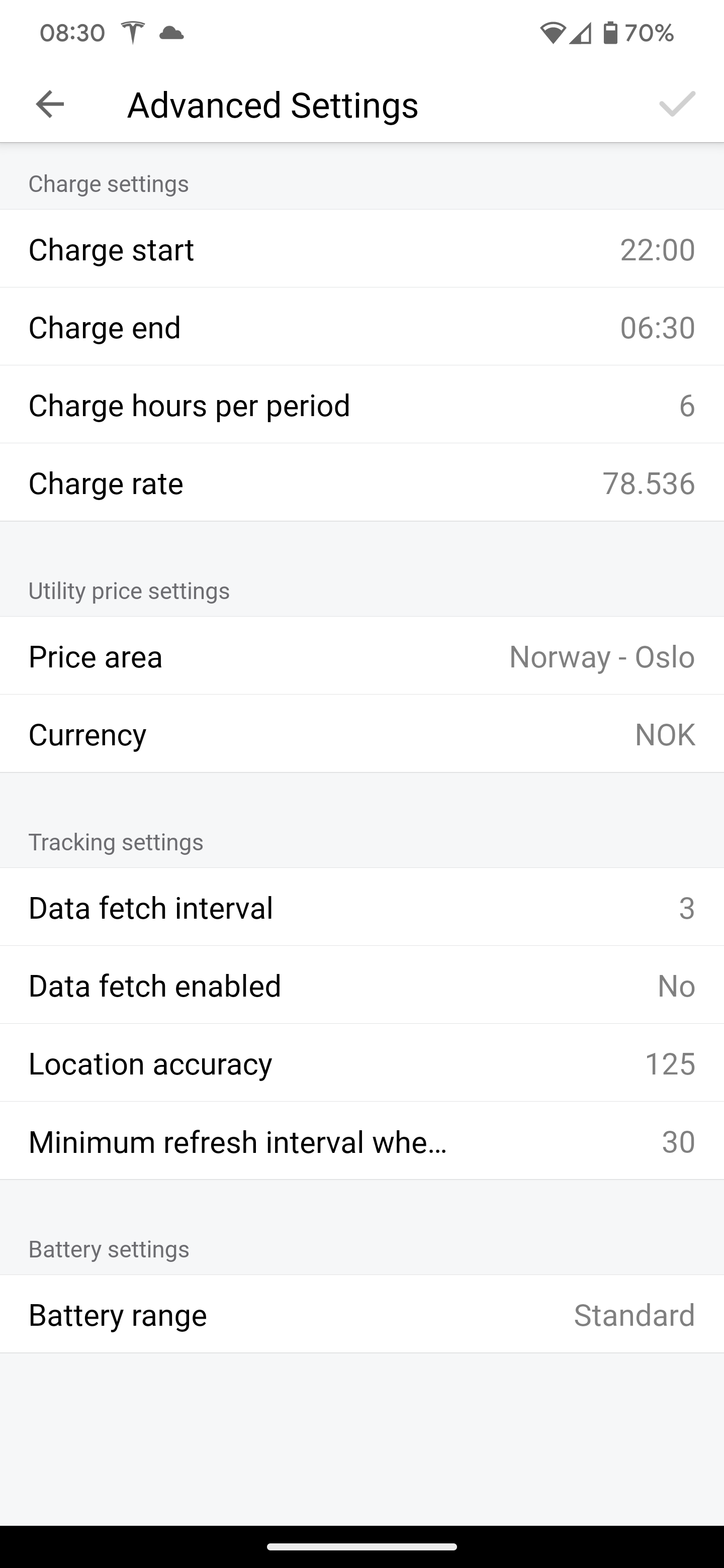Edit the Charge start time
Image resolution: width=724 pixels, height=1568 pixels.
361,250
